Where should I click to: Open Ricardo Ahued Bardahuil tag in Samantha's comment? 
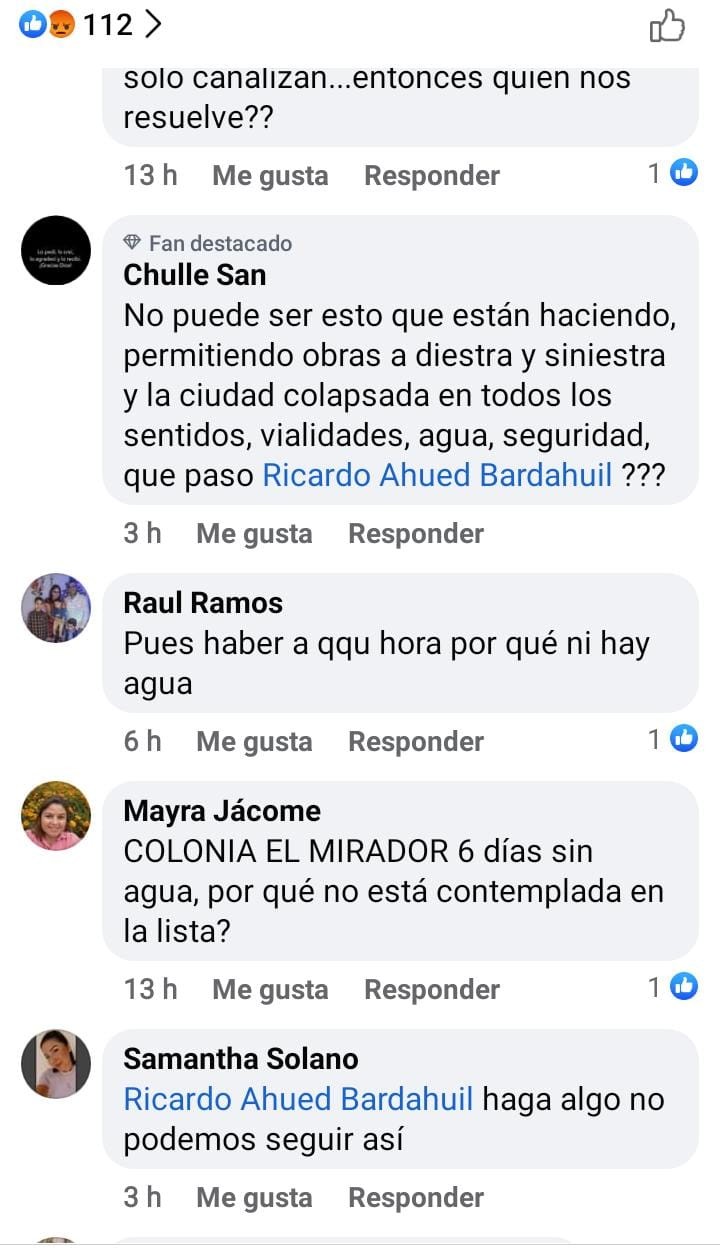pyautogui.click(x=298, y=1100)
